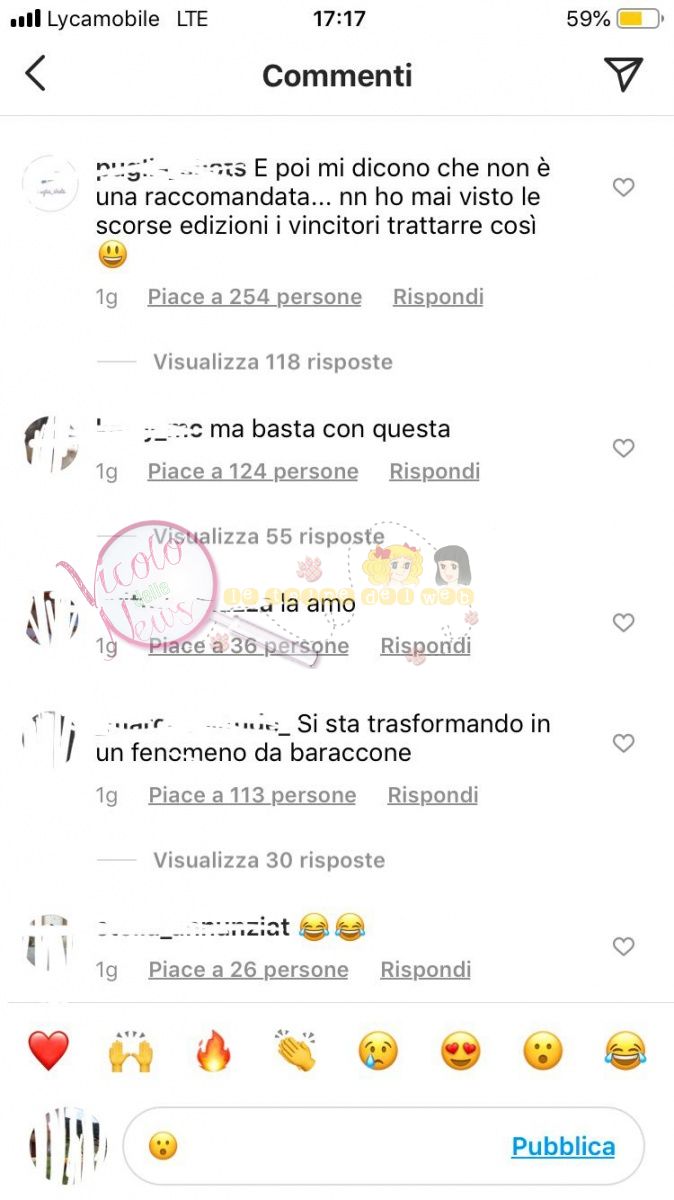The width and height of the screenshot is (674, 1200).
Task: Reply to the 'fenomeno da baraccone' comment
Action: coord(433,795)
